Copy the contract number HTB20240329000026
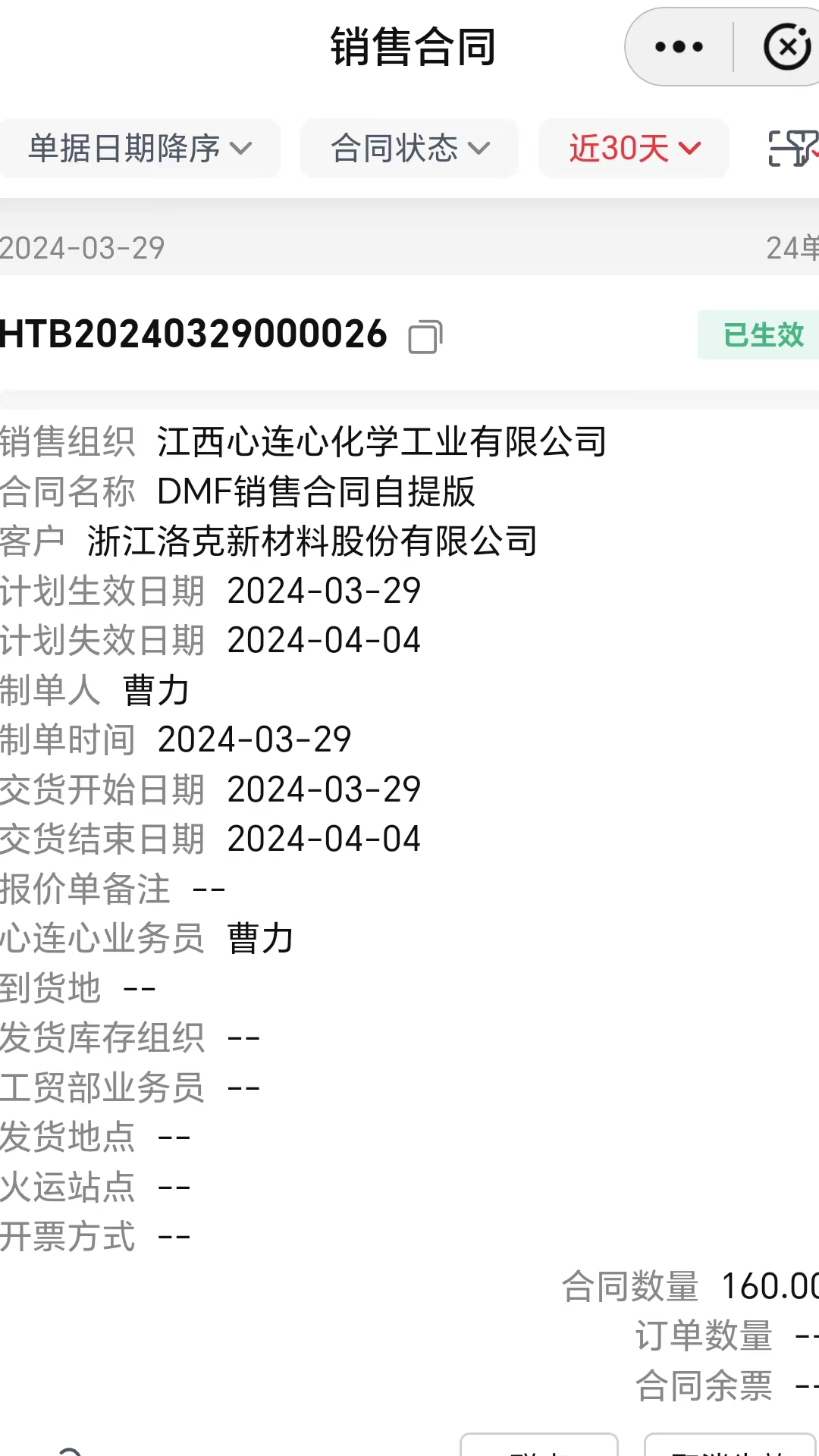819x1456 pixels. pyautogui.click(x=425, y=336)
